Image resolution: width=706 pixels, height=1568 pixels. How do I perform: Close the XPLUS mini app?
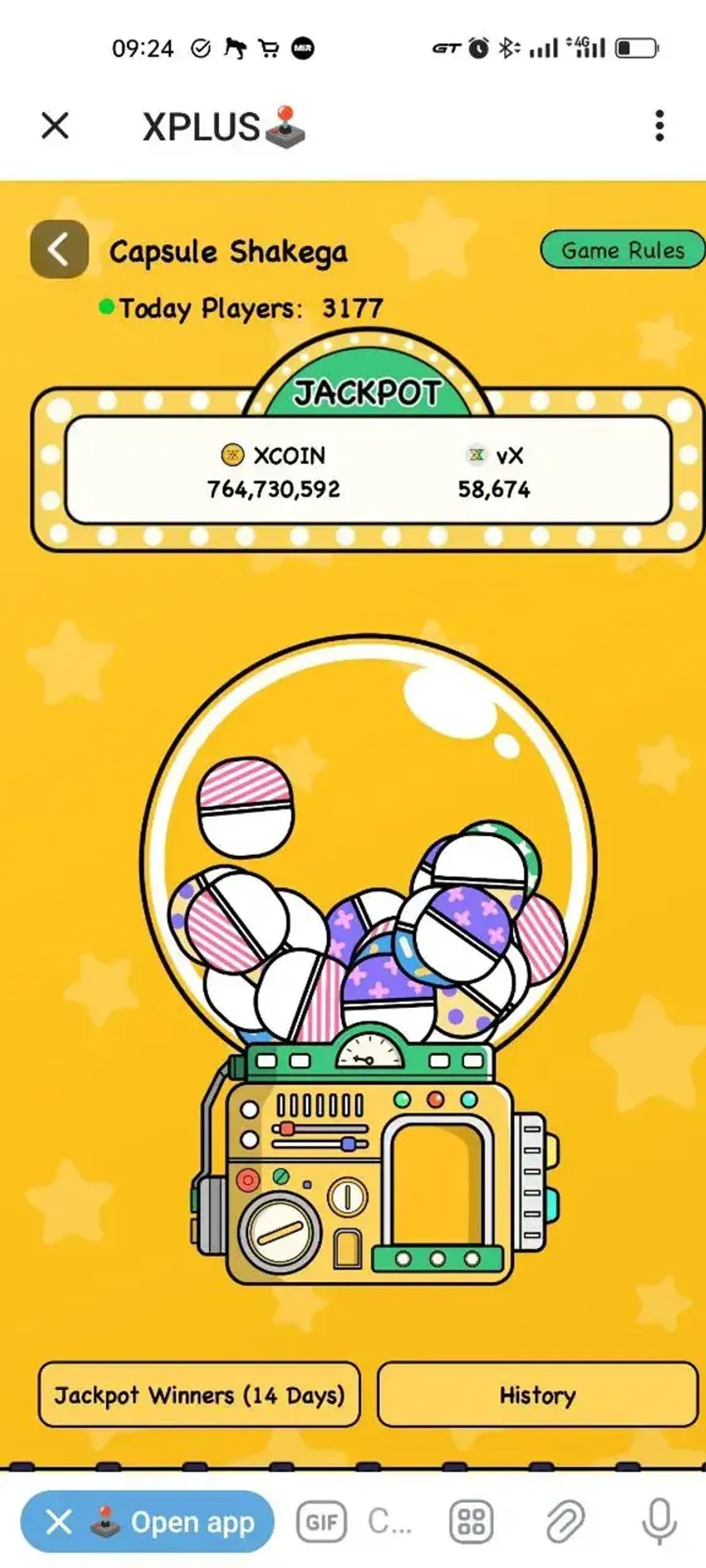[55, 126]
